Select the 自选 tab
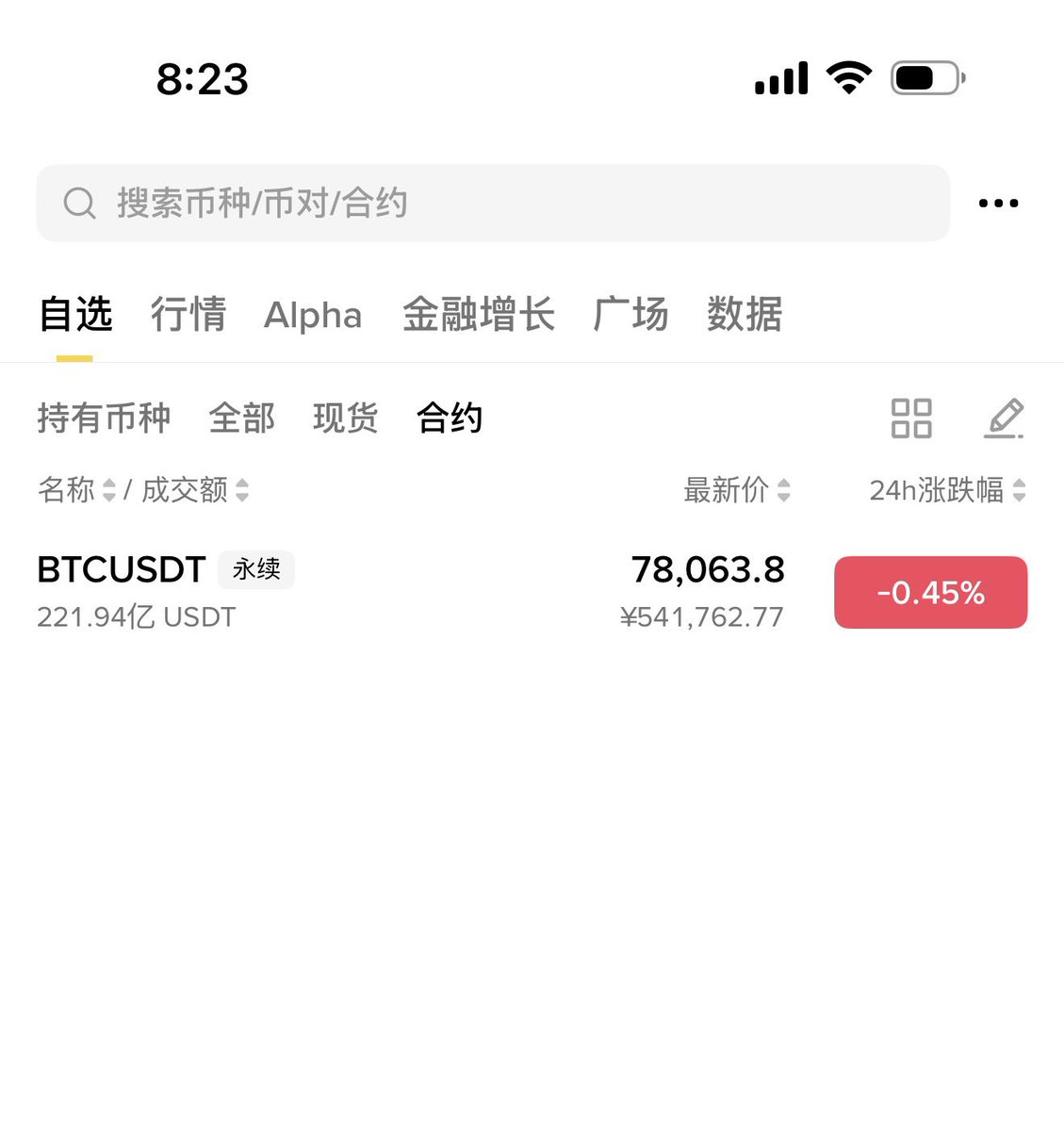Viewport: 1064px width, 1131px height. [75, 315]
